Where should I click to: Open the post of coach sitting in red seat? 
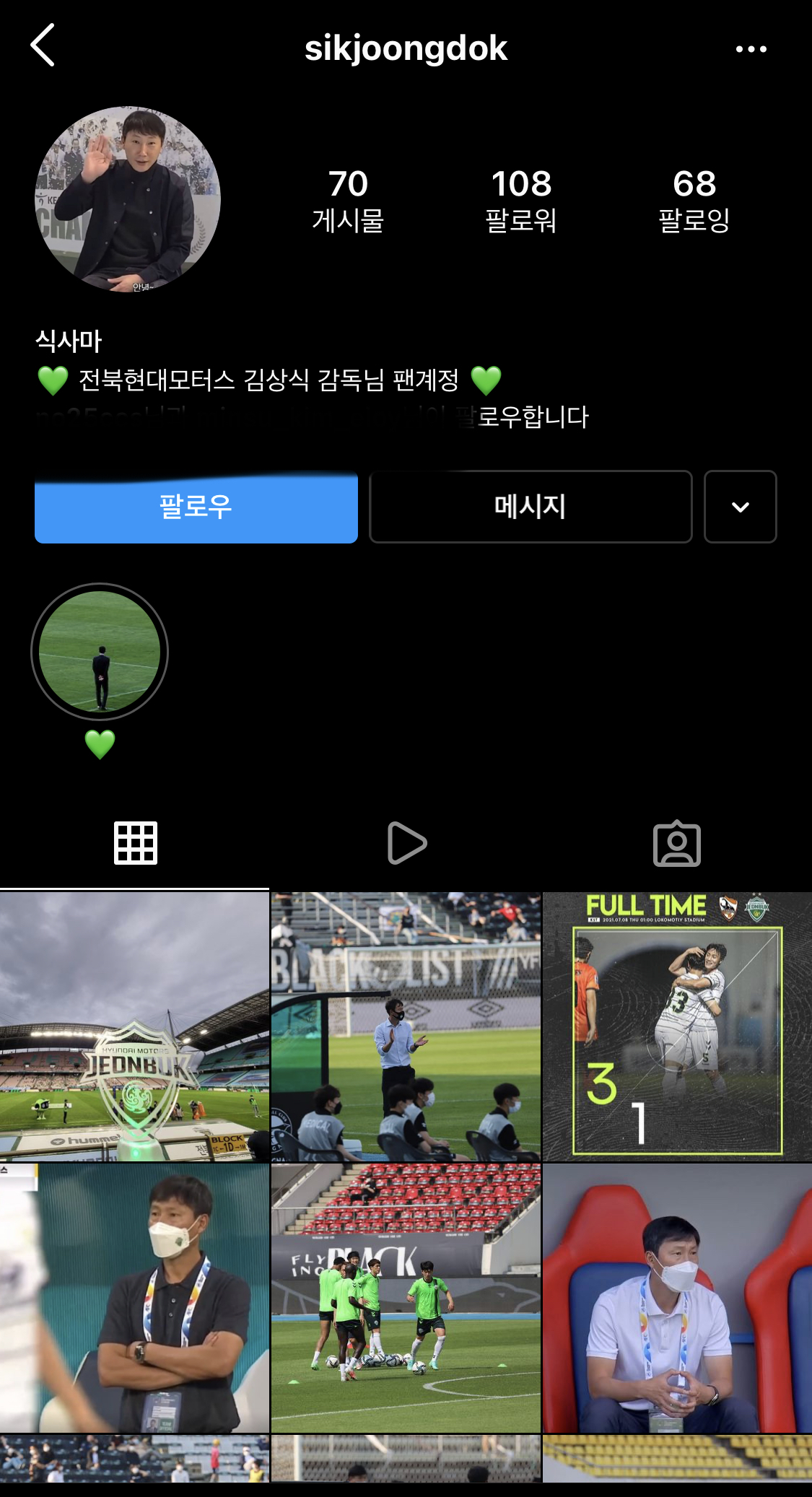tap(677, 1297)
